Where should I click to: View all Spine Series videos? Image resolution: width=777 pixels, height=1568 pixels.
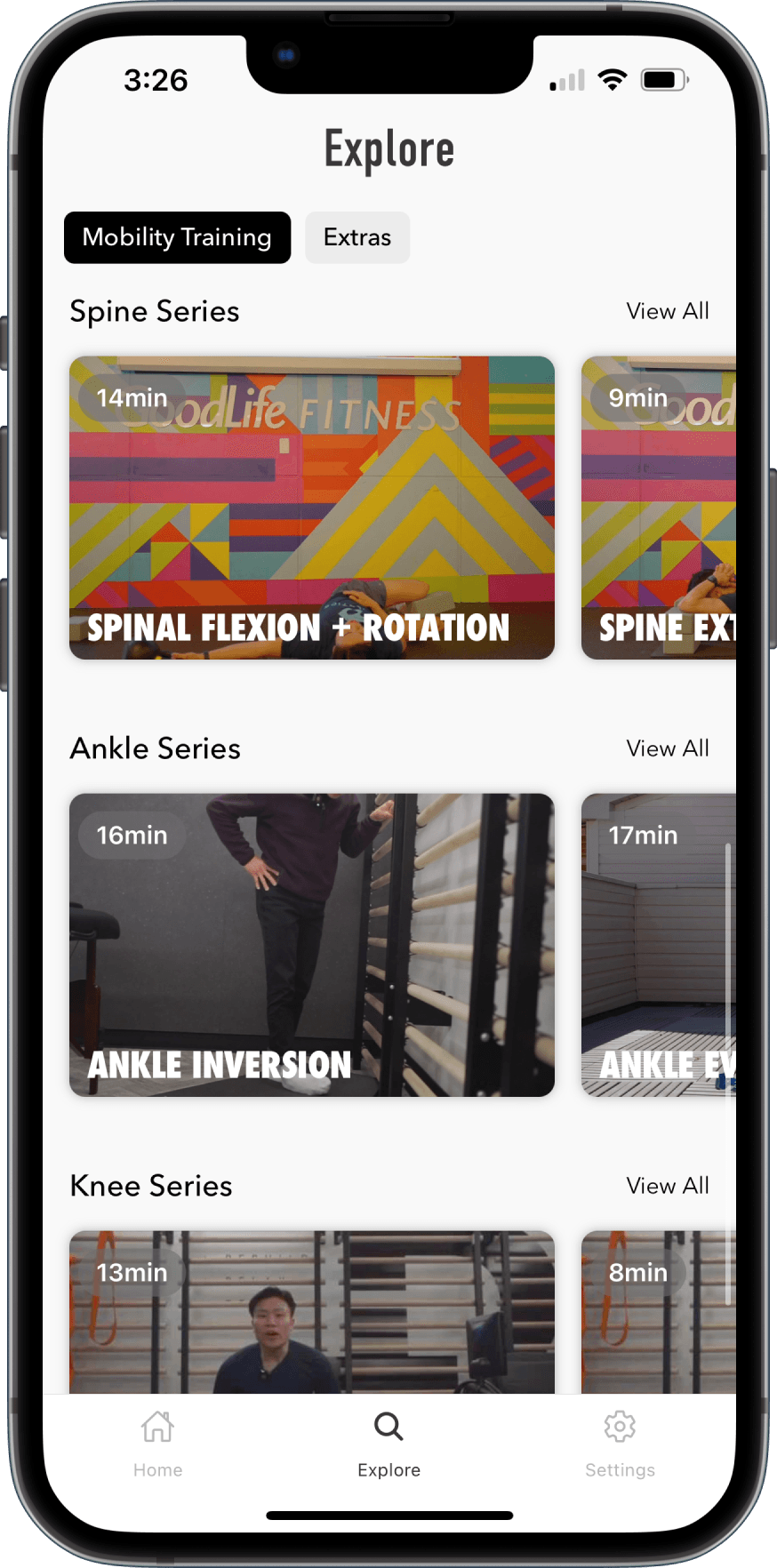click(x=667, y=311)
